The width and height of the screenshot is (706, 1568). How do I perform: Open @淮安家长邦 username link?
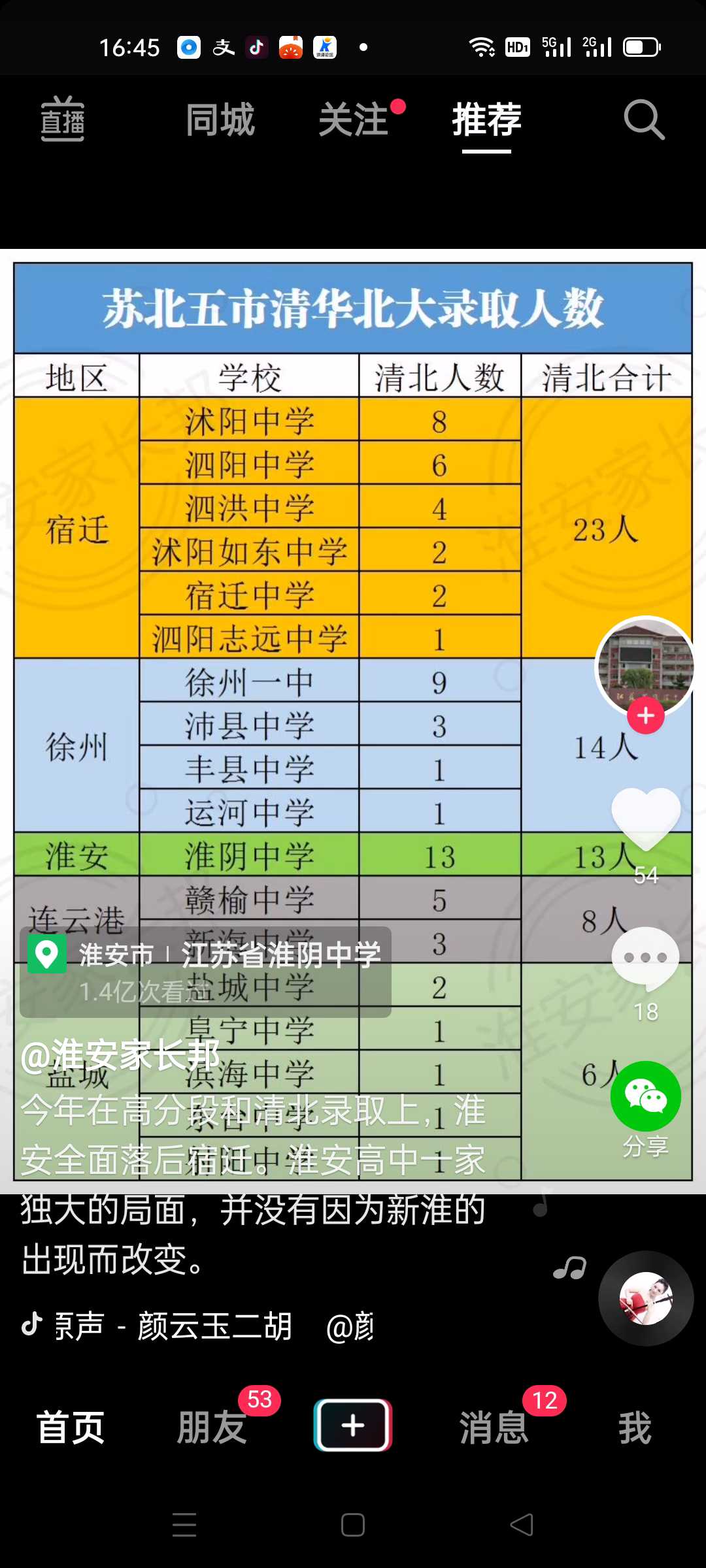click(120, 1055)
